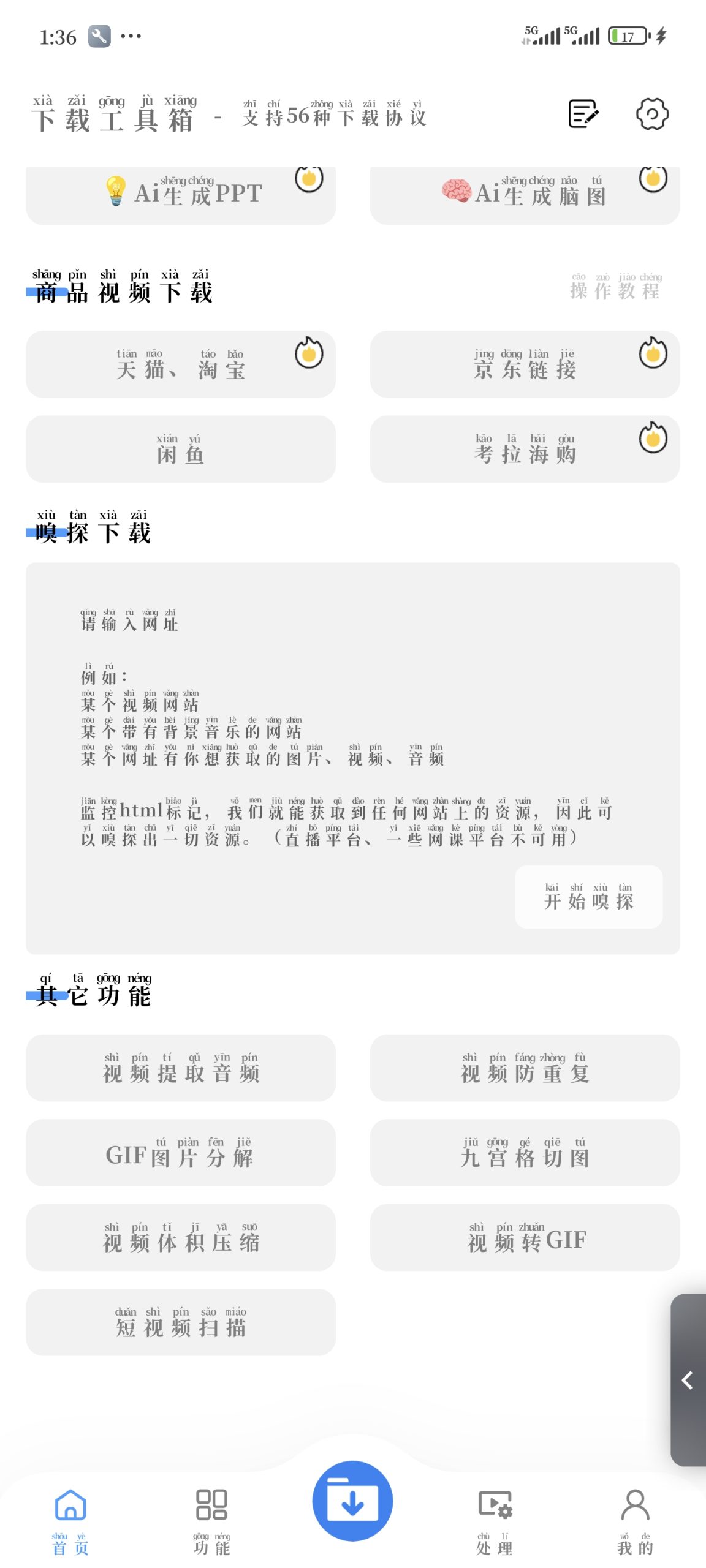Image resolution: width=706 pixels, height=1568 pixels.
Task: Open the 操作教程 tutorial link
Action: [615, 287]
